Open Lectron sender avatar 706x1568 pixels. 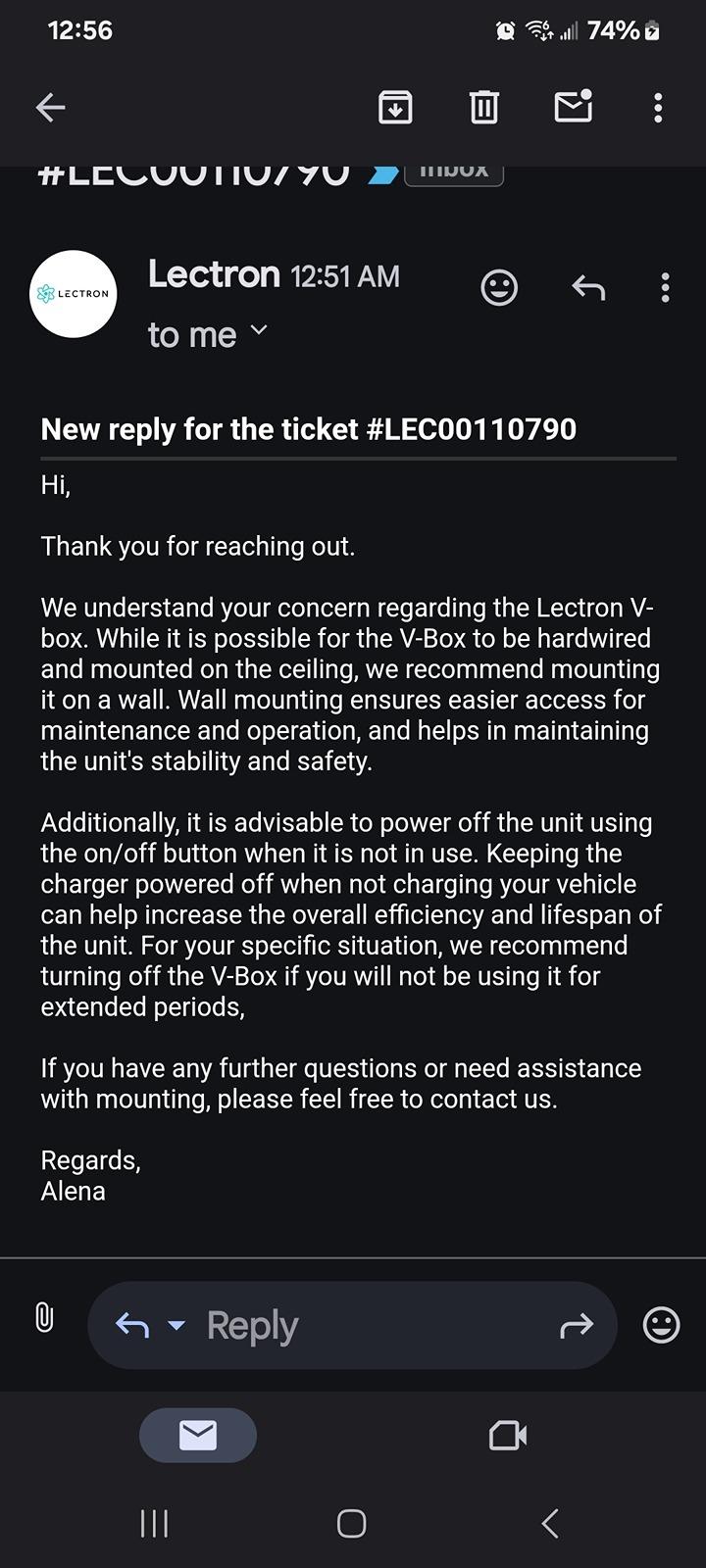(74, 293)
